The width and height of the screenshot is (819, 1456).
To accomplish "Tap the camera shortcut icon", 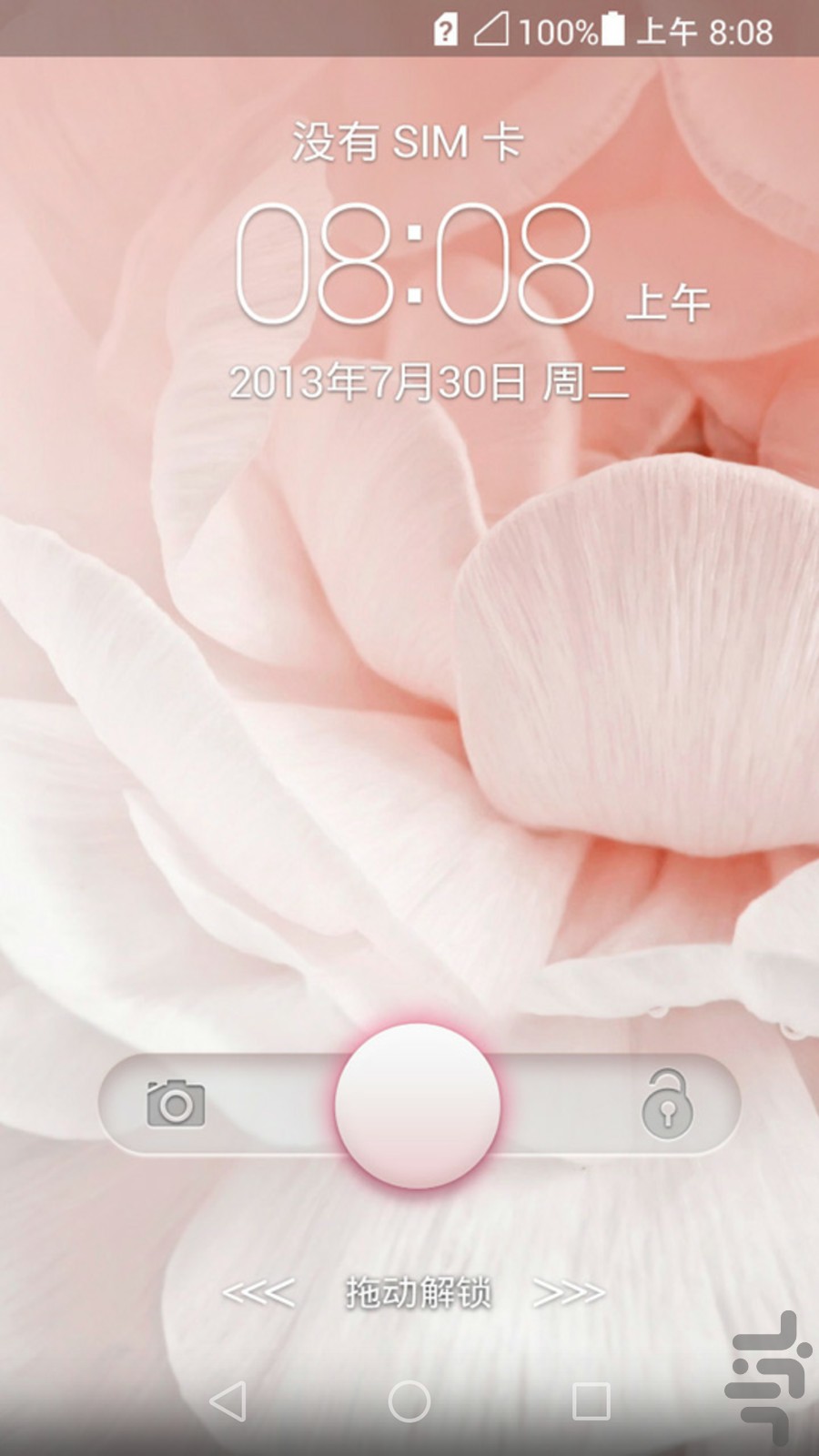I will 176,1103.
